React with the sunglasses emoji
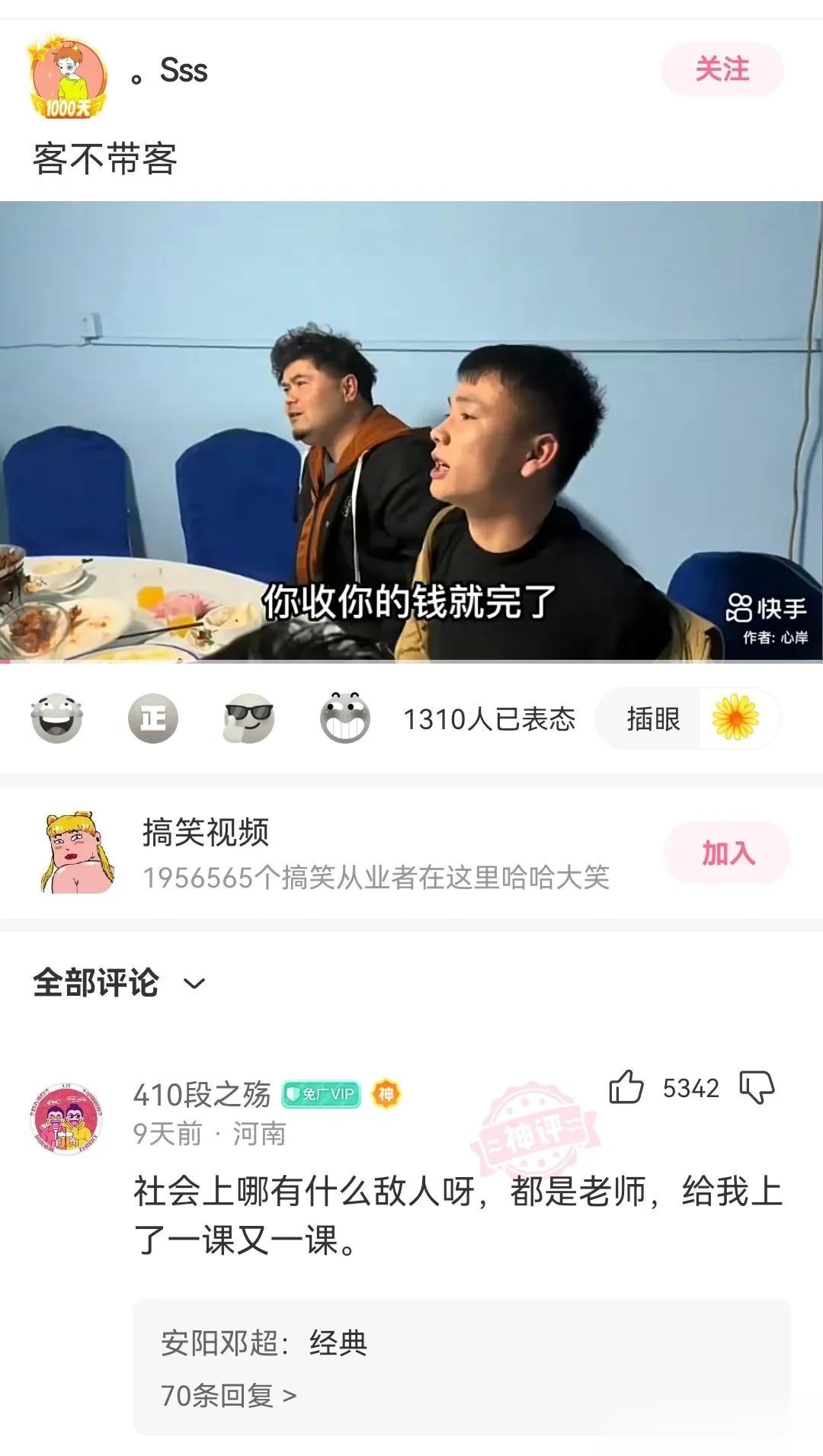 click(x=249, y=718)
